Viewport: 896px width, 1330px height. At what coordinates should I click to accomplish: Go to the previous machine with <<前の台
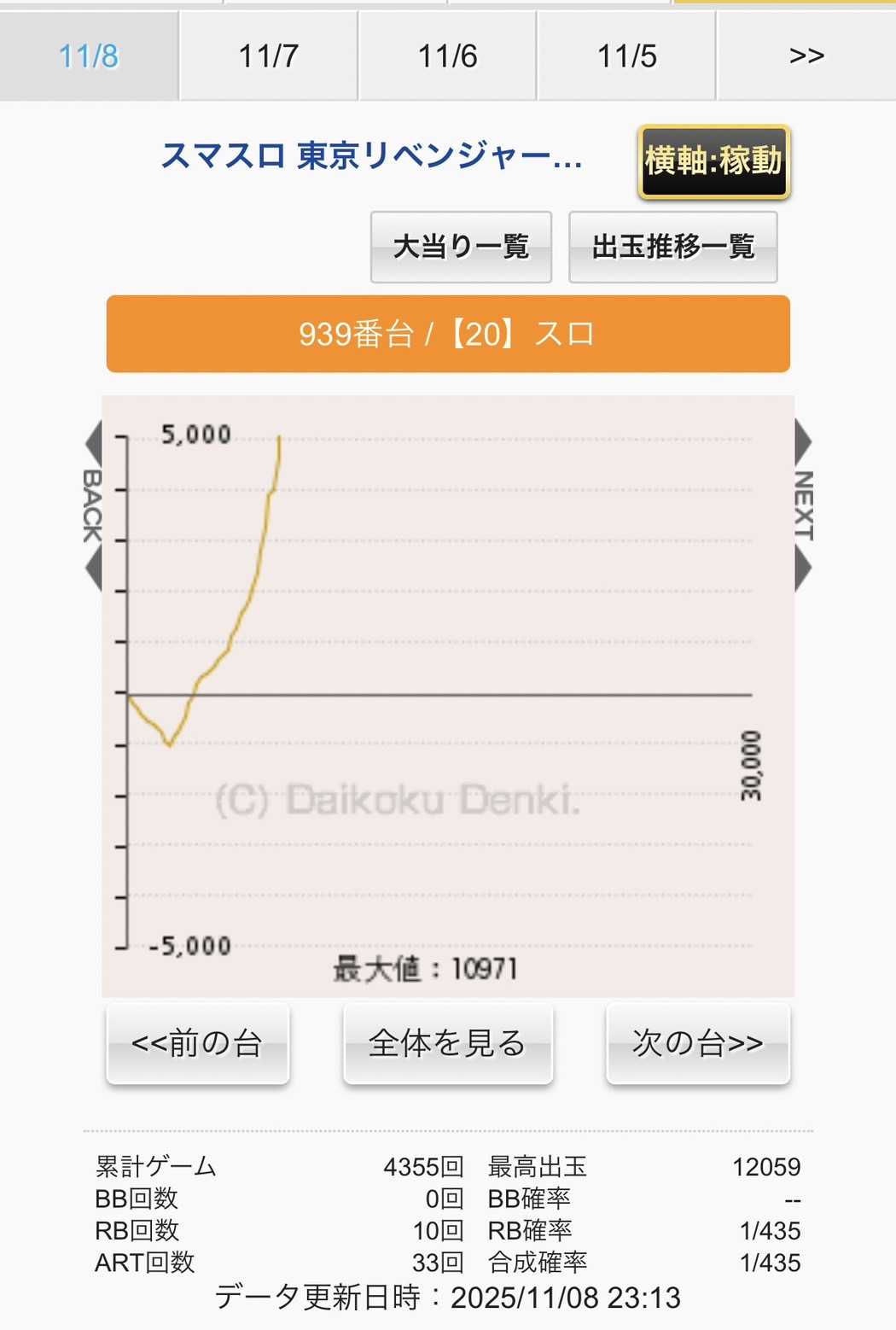(x=197, y=1043)
